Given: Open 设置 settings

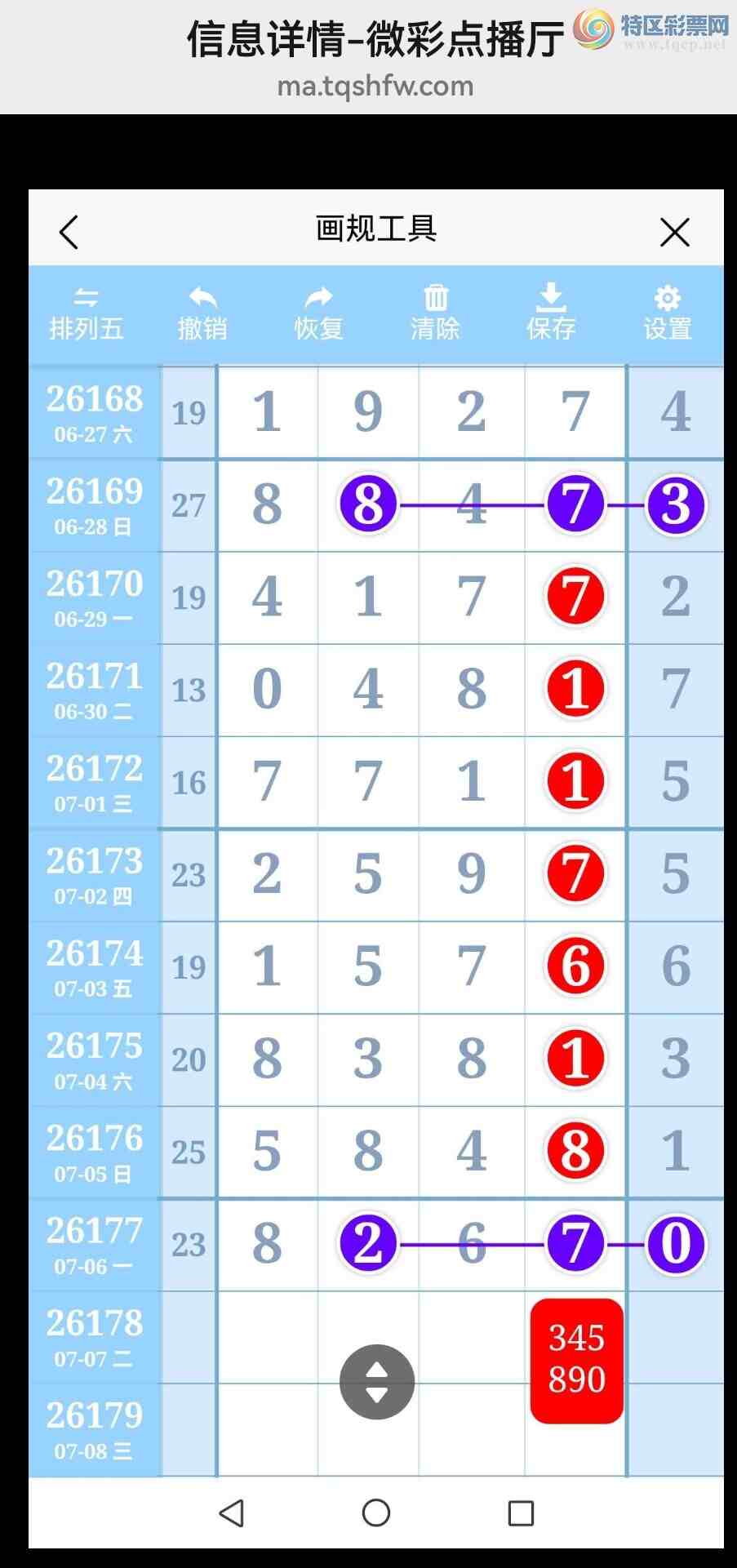Looking at the screenshot, I should click(668, 314).
